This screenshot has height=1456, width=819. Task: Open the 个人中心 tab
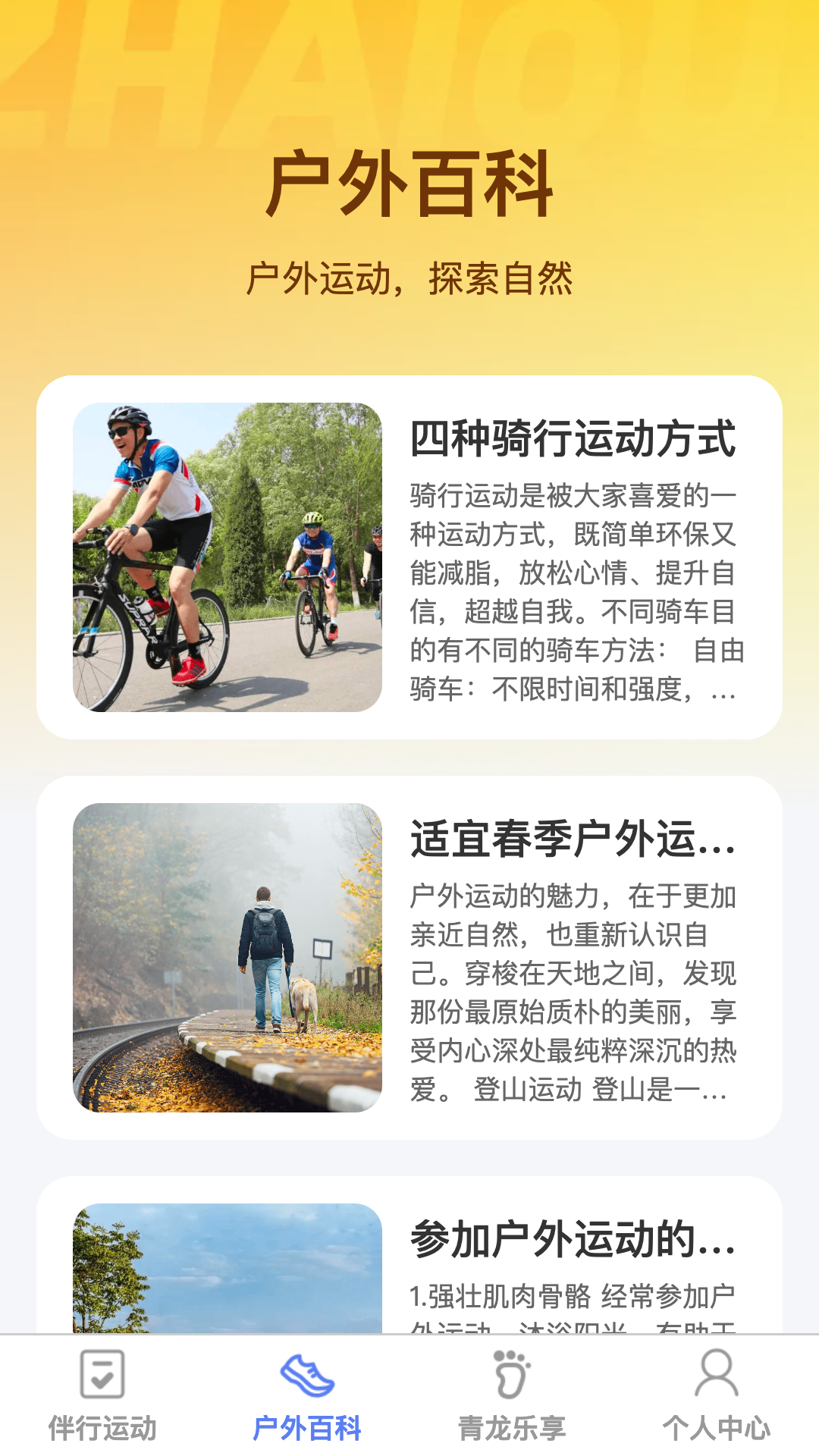716,1397
